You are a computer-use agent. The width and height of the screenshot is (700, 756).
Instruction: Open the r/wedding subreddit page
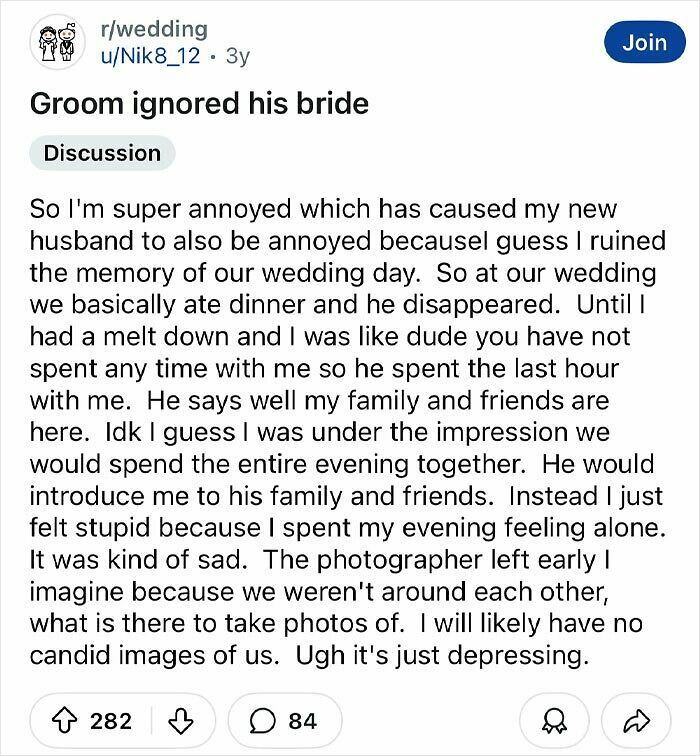coord(154,29)
